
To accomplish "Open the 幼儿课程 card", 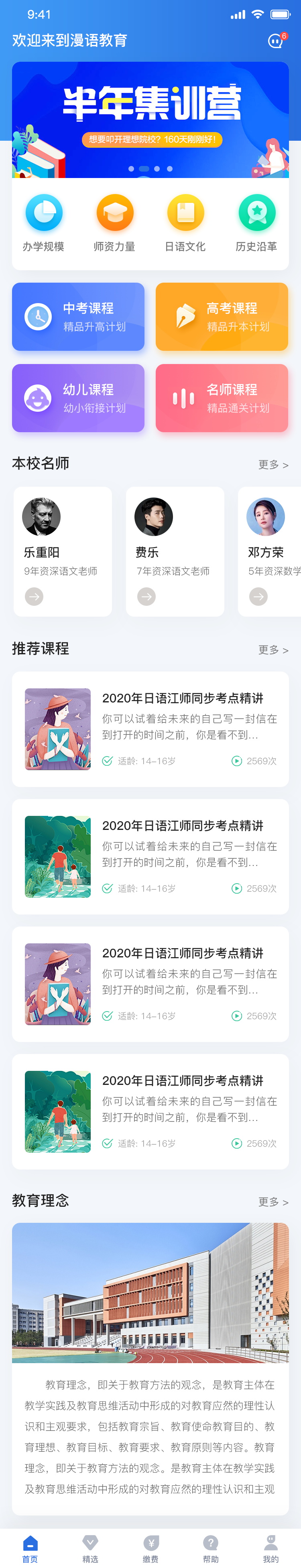I will click(x=79, y=398).
